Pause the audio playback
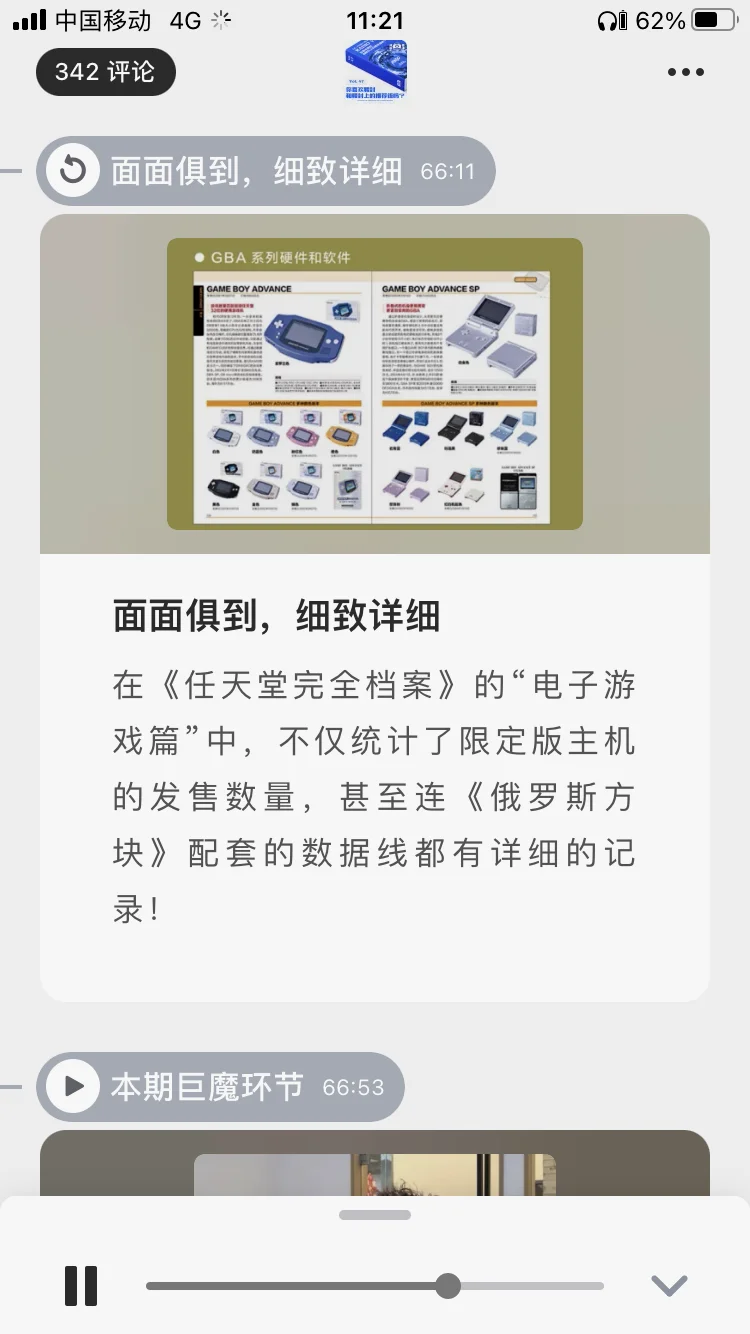Image resolution: width=750 pixels, height=1334 pixels. [81, 1285]
